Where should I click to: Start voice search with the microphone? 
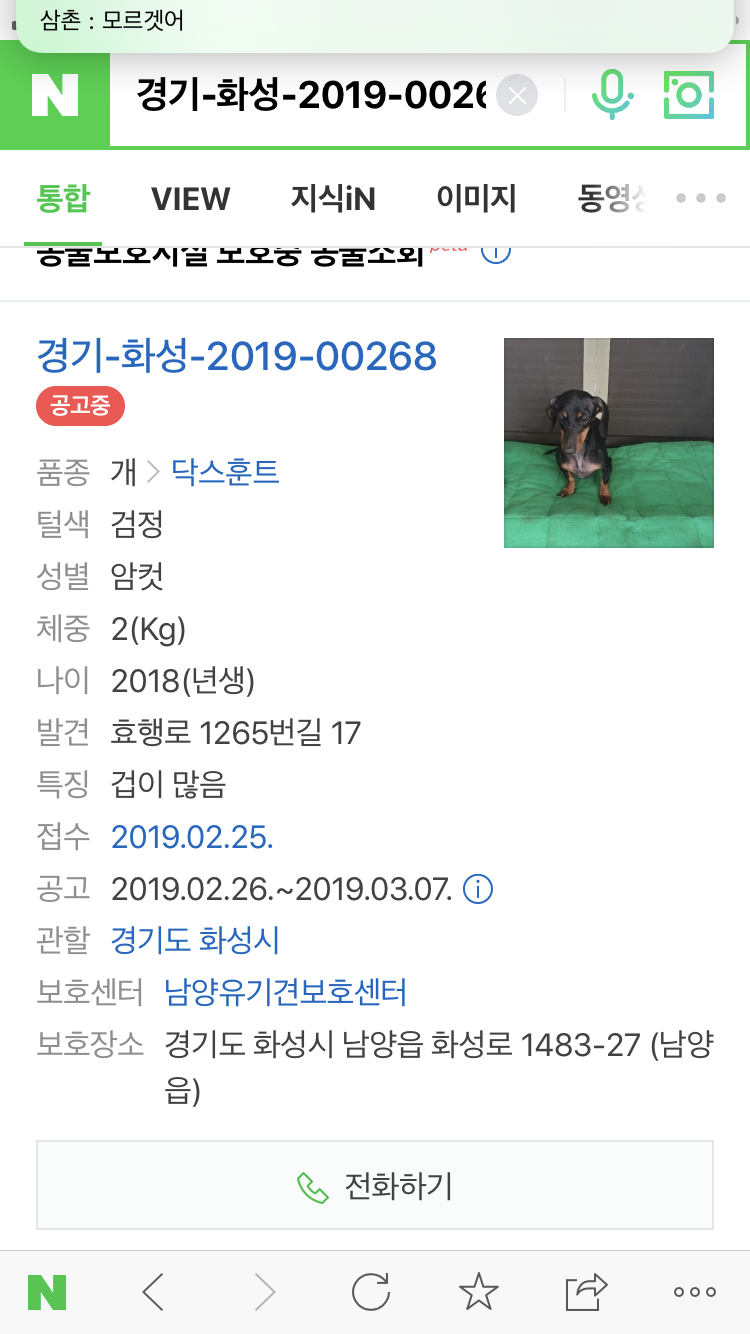coord(611,96)
